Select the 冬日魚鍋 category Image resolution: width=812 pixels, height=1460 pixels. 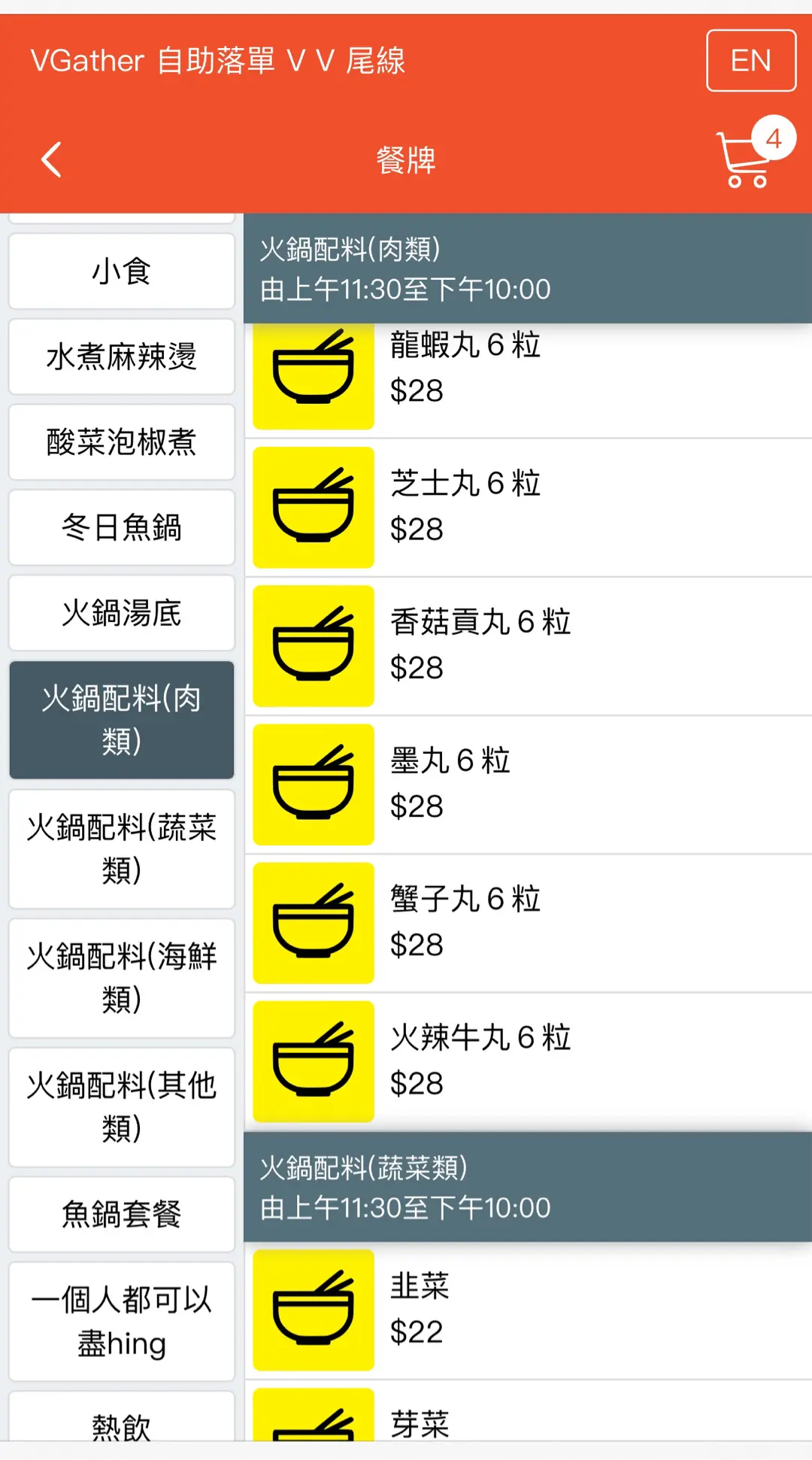[x=122, y=527]
